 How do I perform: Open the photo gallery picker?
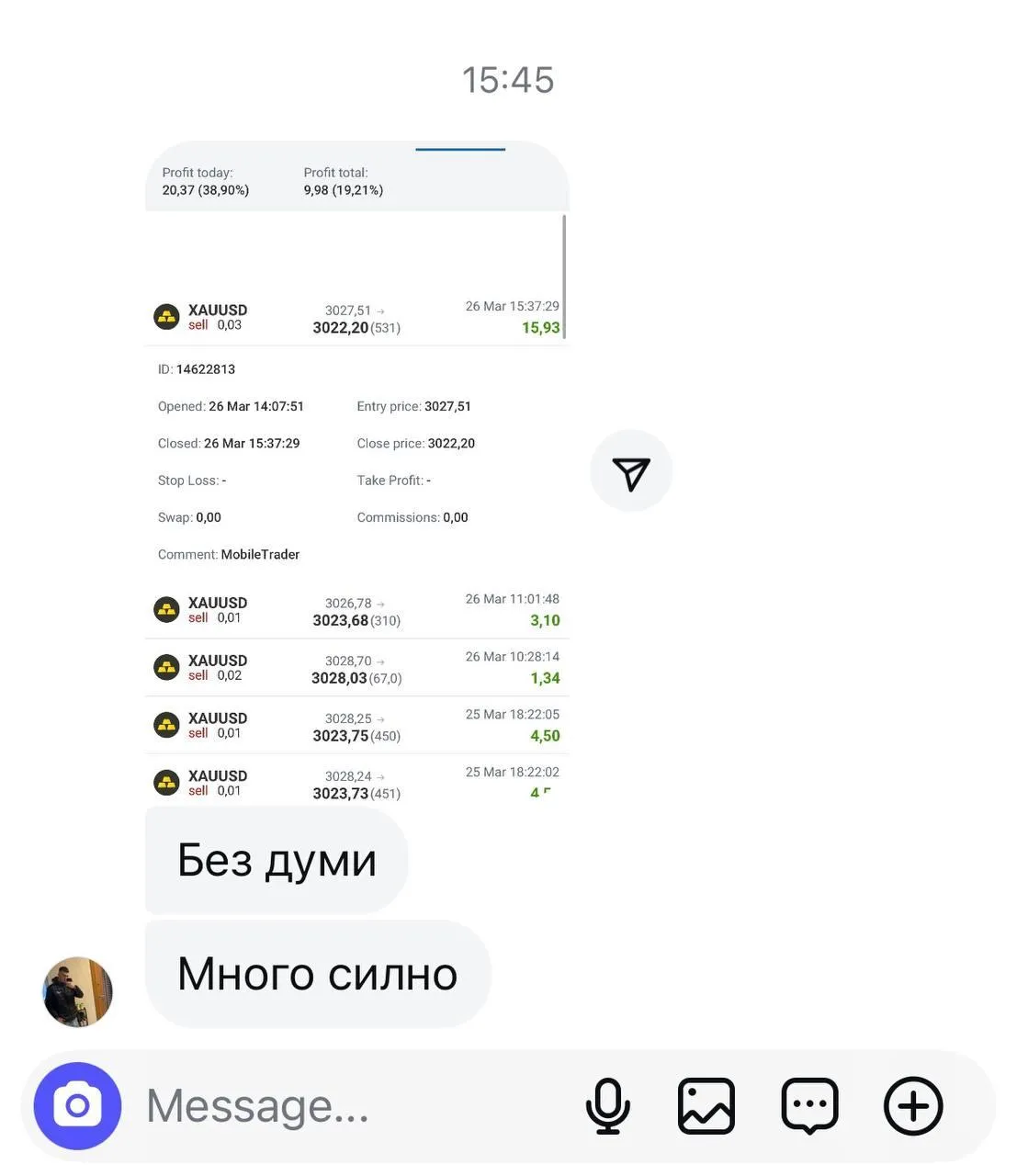click(x=706, y=1106)
